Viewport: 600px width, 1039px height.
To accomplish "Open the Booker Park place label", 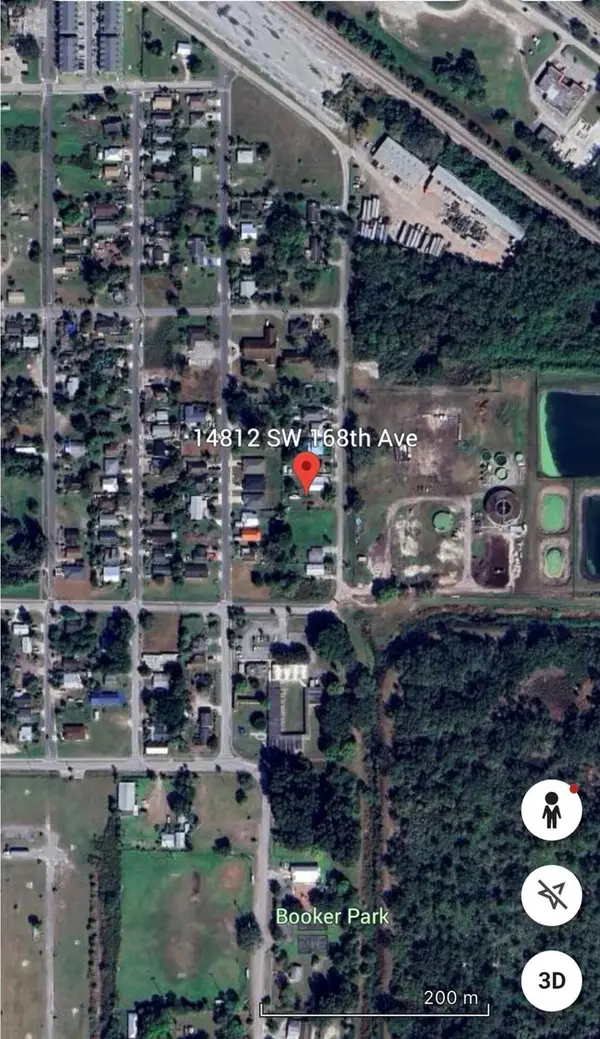I will (x=332, y=916).
